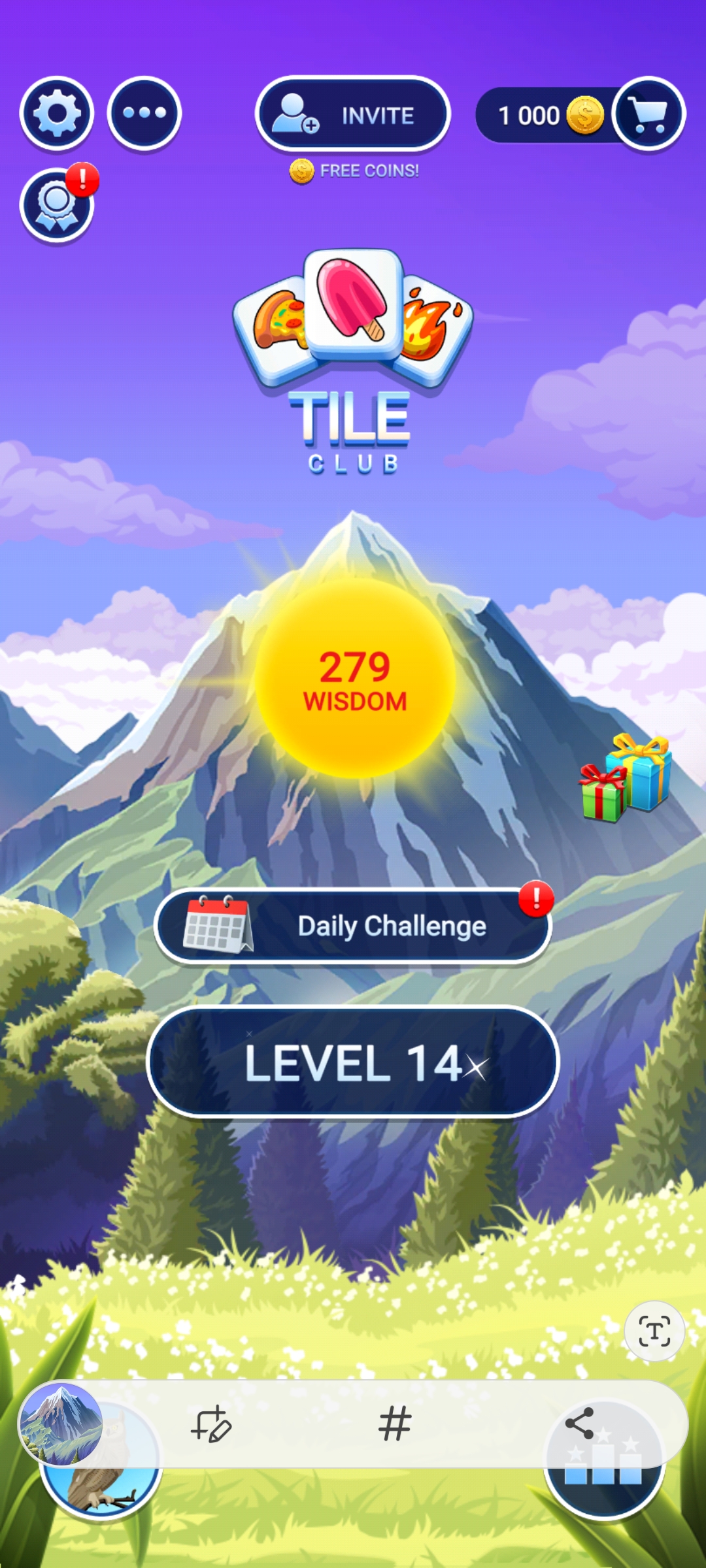Share the screenshot
Image resolution: width=706 pixels, height=1568 pixels.
579,1423
